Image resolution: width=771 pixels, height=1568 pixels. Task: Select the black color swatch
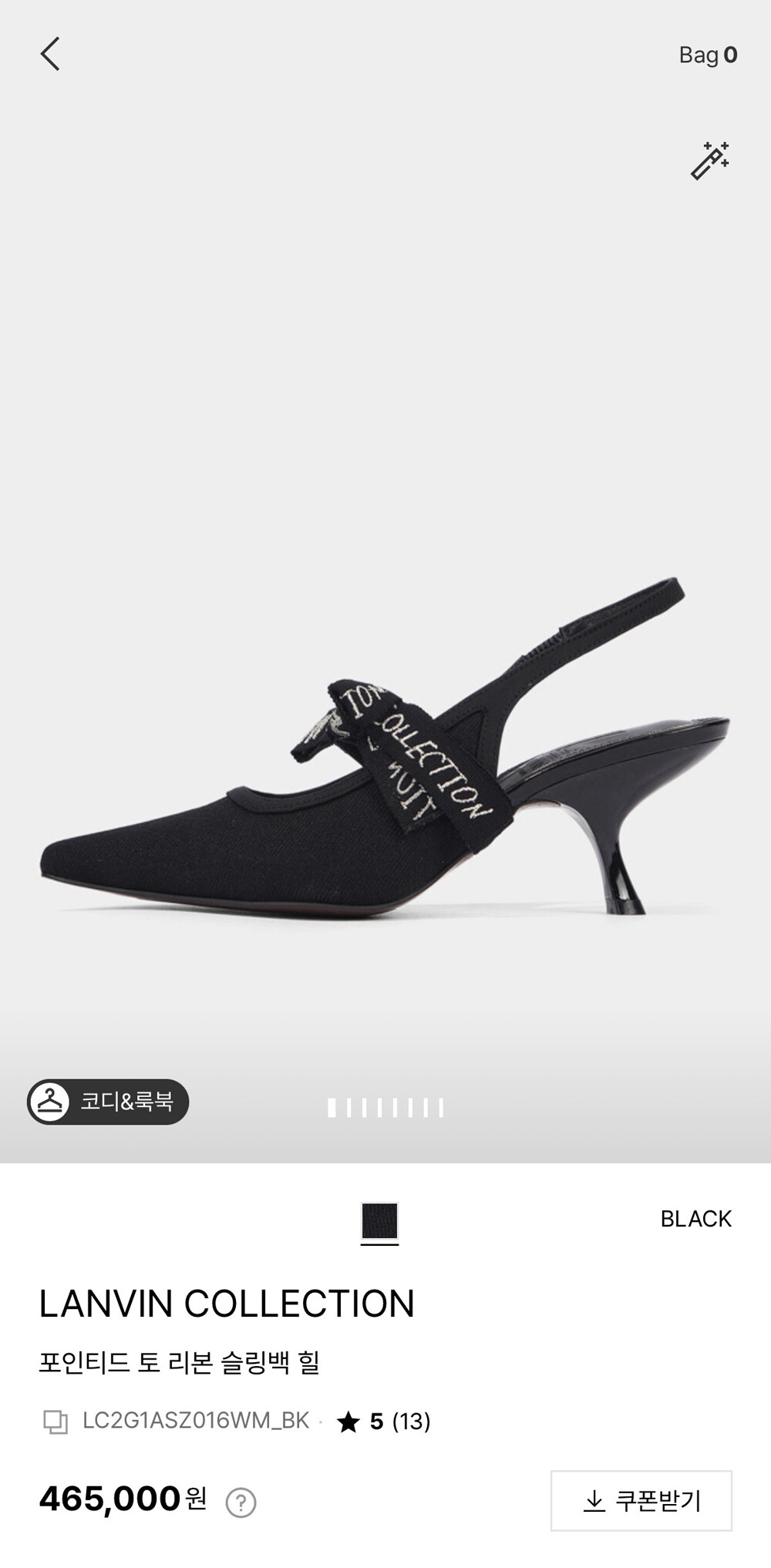tap(379, 1221)
